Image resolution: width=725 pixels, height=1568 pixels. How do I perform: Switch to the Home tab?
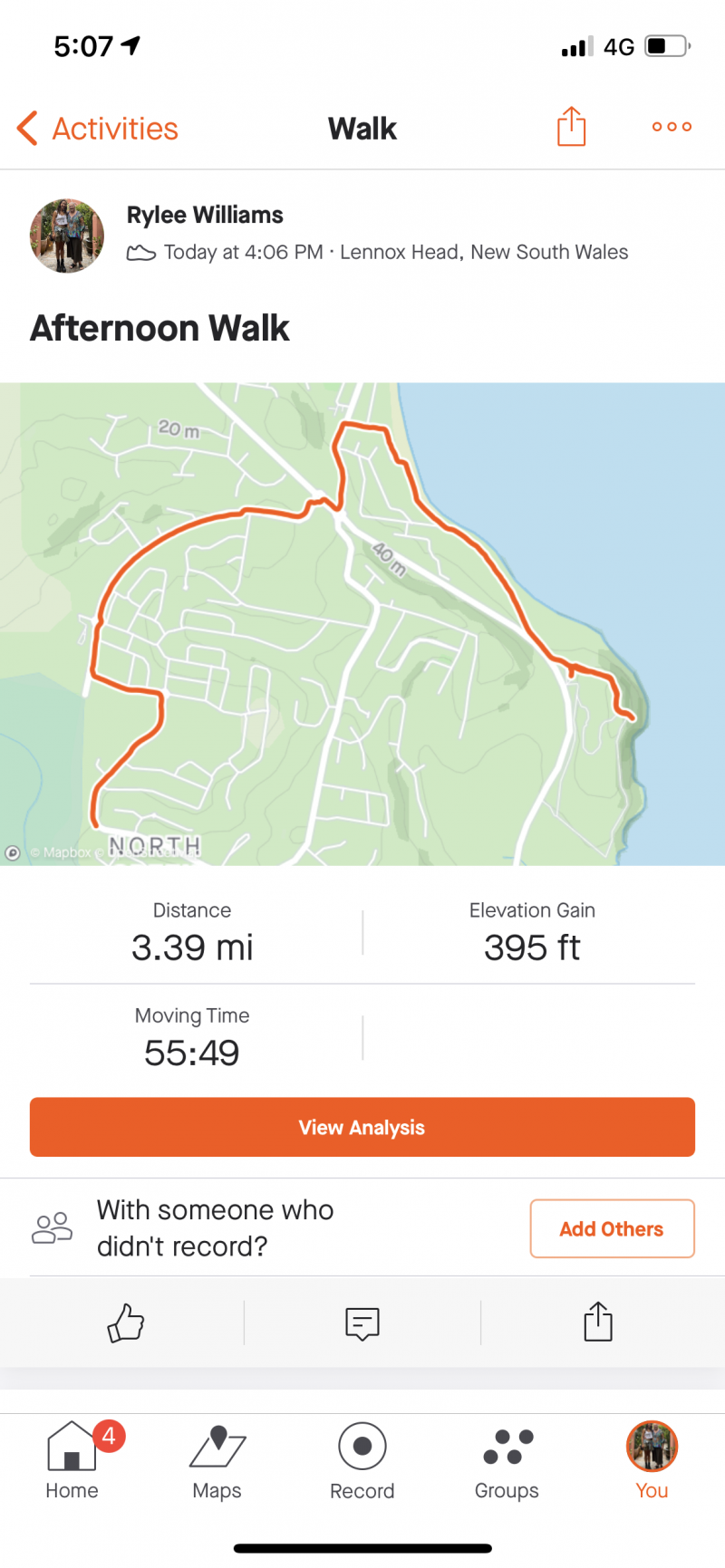tap(72, 1460)
